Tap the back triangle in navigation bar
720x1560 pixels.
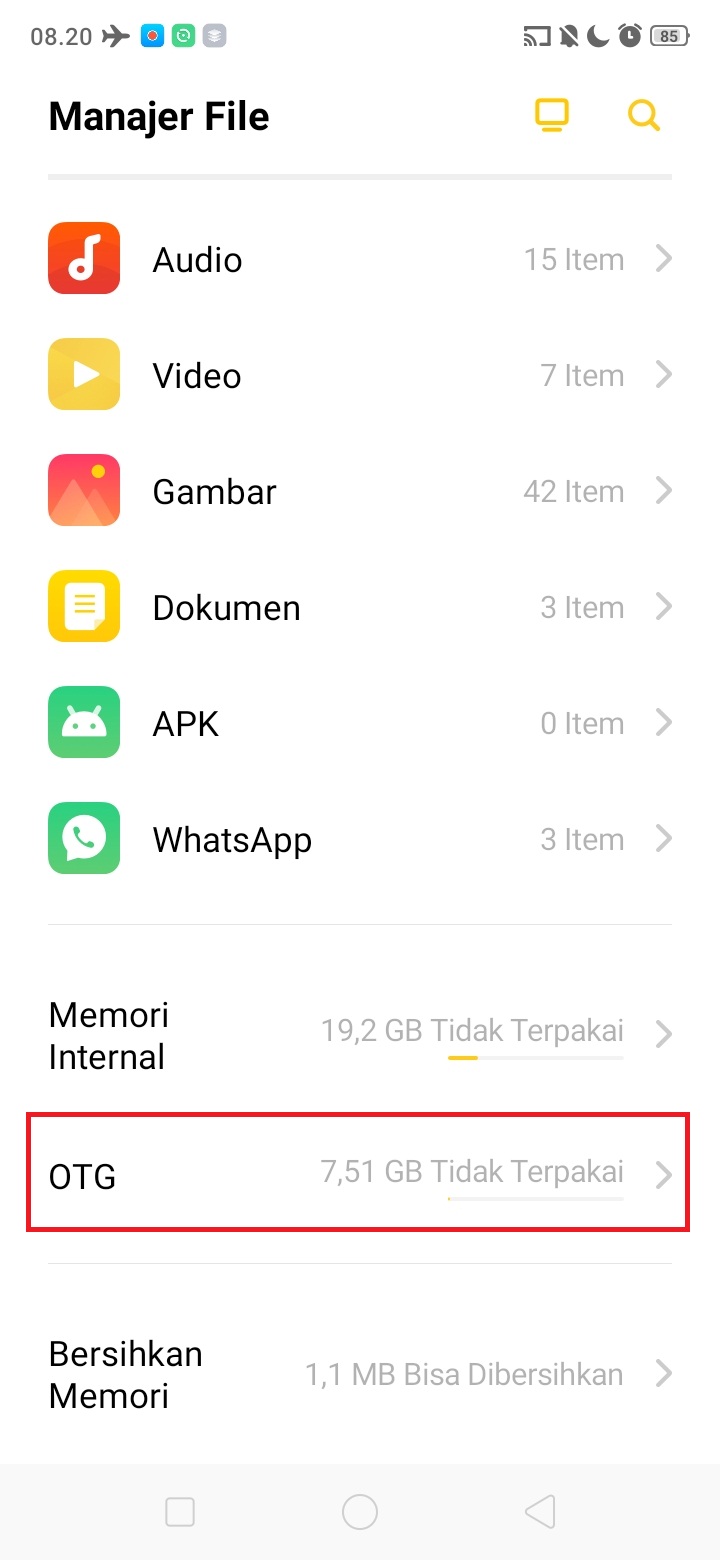[540, 1512]
